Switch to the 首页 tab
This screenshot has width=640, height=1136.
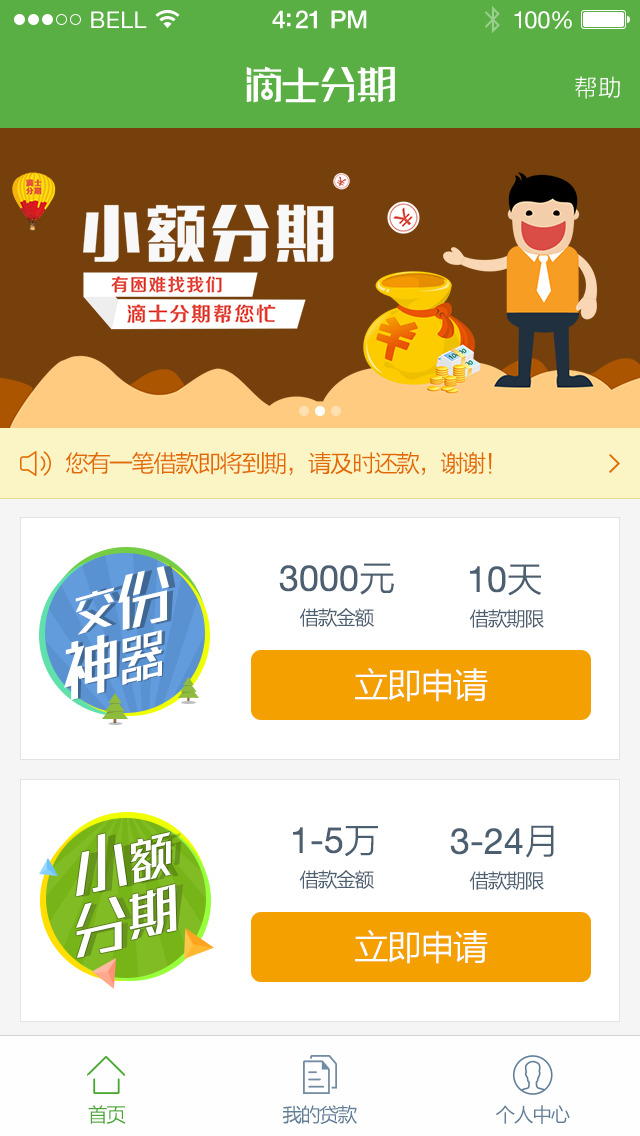point(106,1089)
